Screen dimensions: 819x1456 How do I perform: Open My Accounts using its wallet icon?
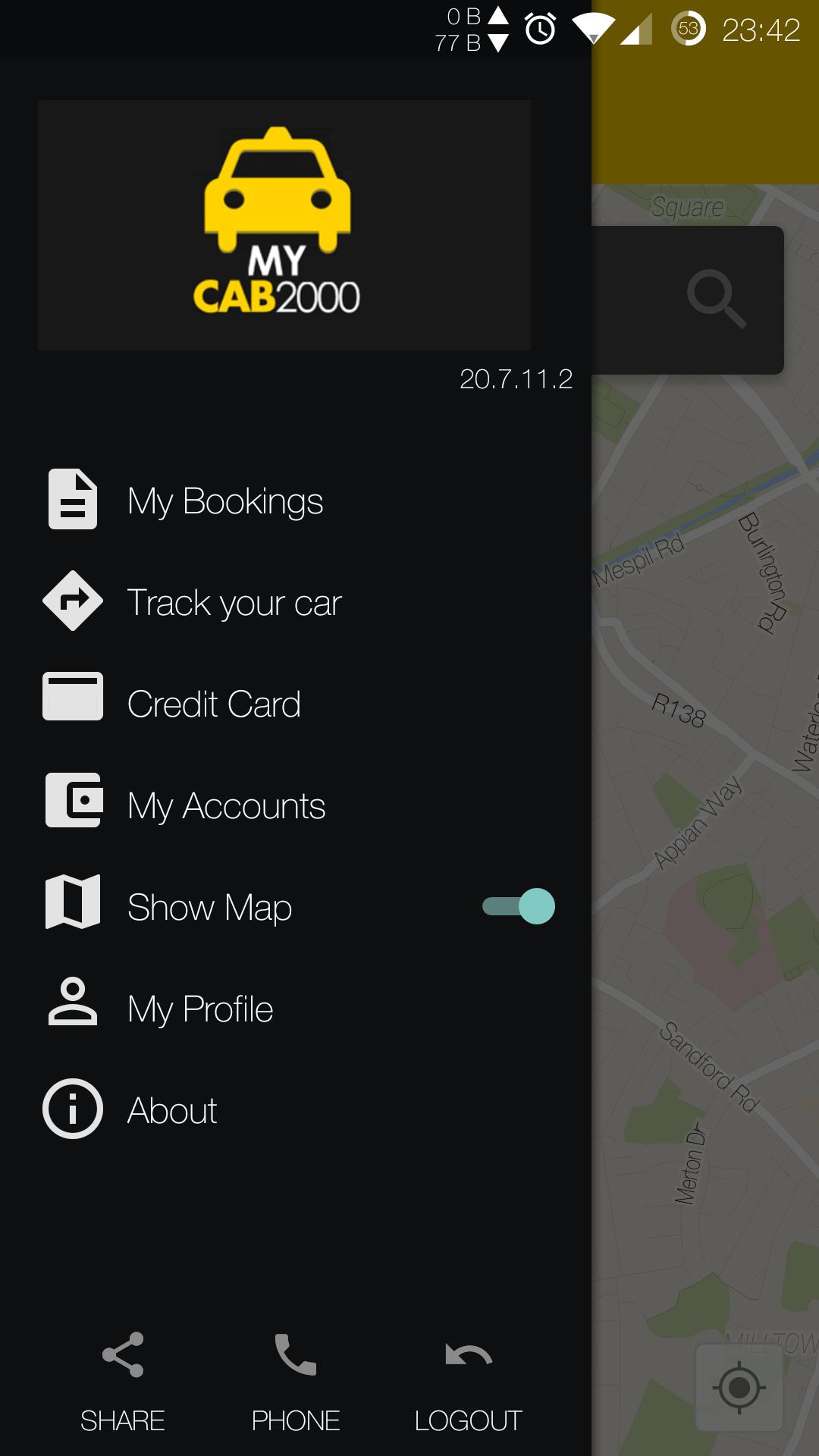72,801
